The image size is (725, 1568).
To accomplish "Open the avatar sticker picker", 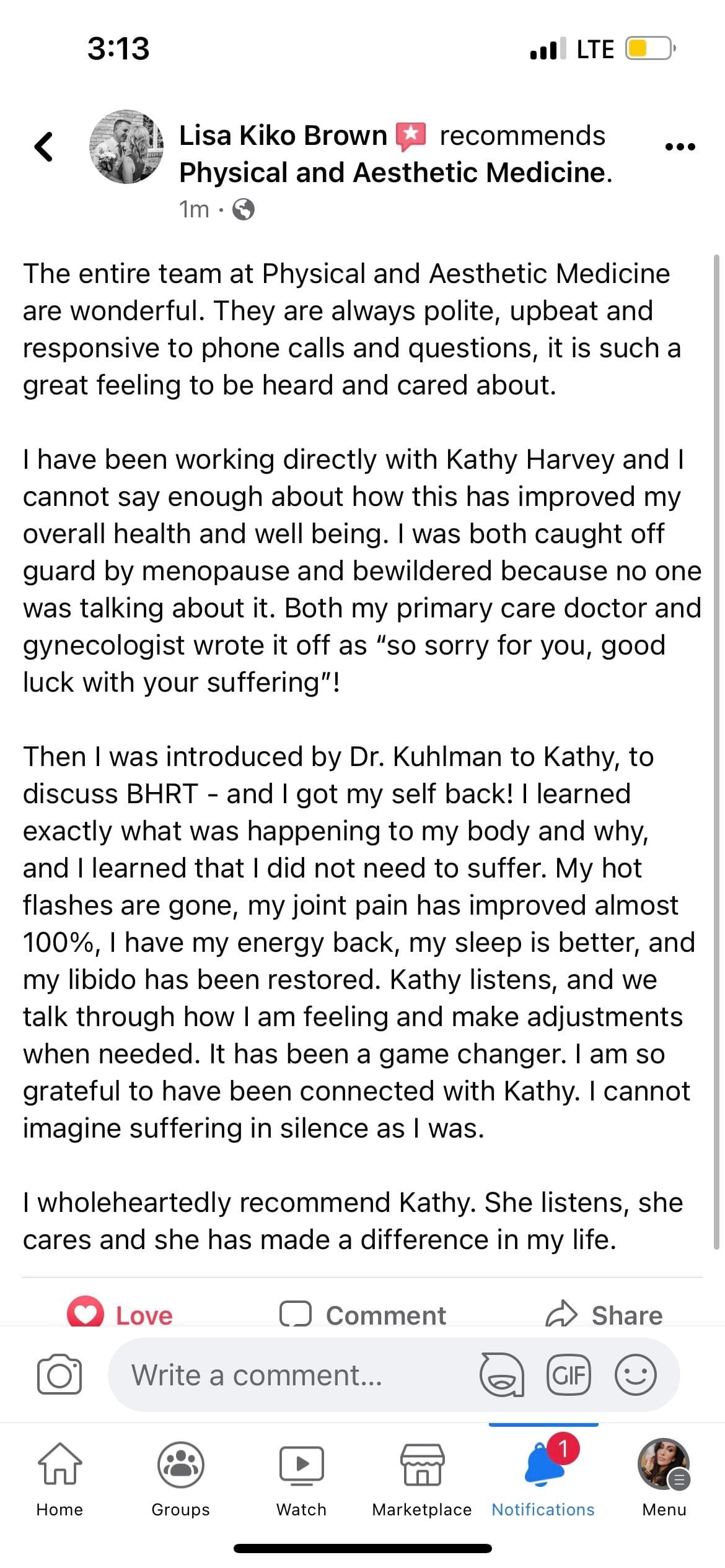I will [x=501, y=1375].
